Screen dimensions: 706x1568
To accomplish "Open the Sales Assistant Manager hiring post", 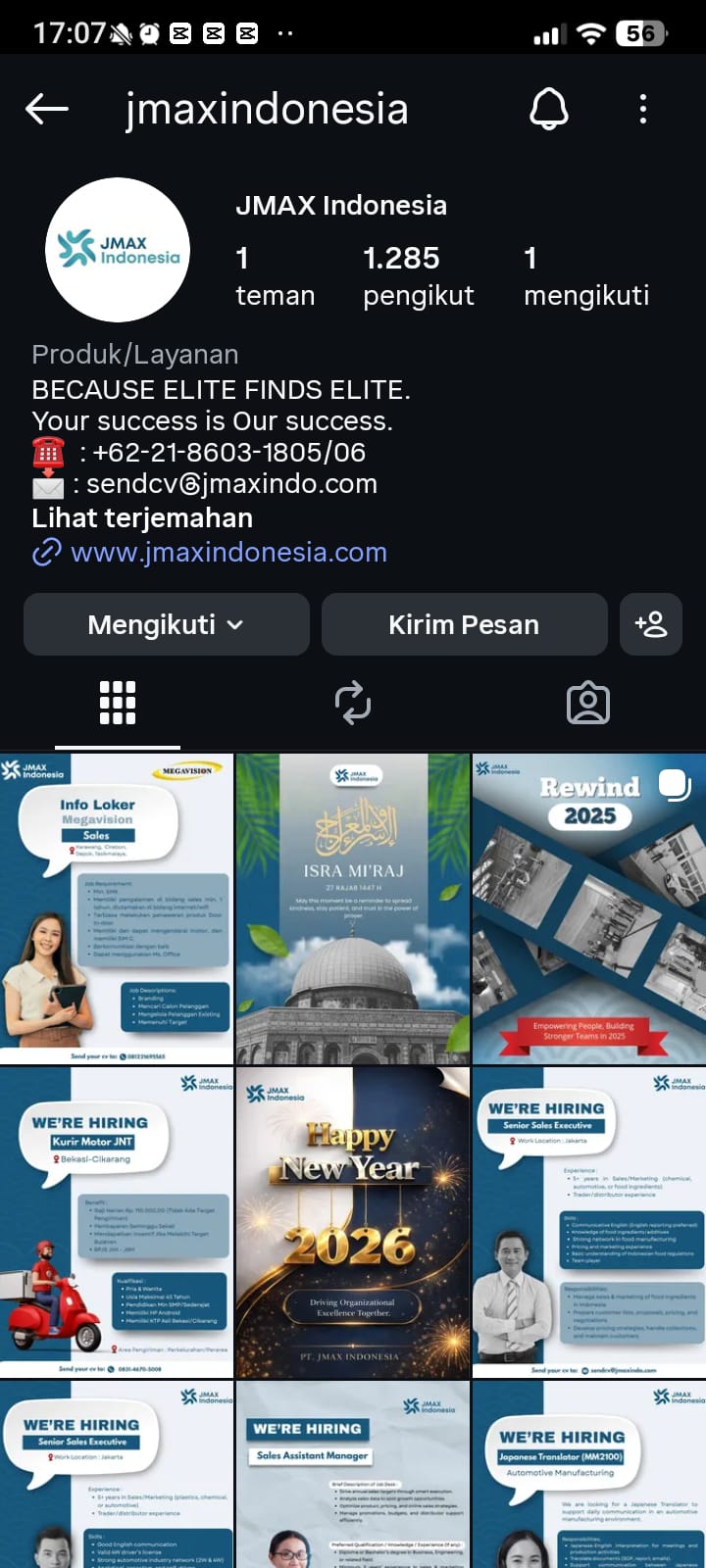I will pos(353,1475).
